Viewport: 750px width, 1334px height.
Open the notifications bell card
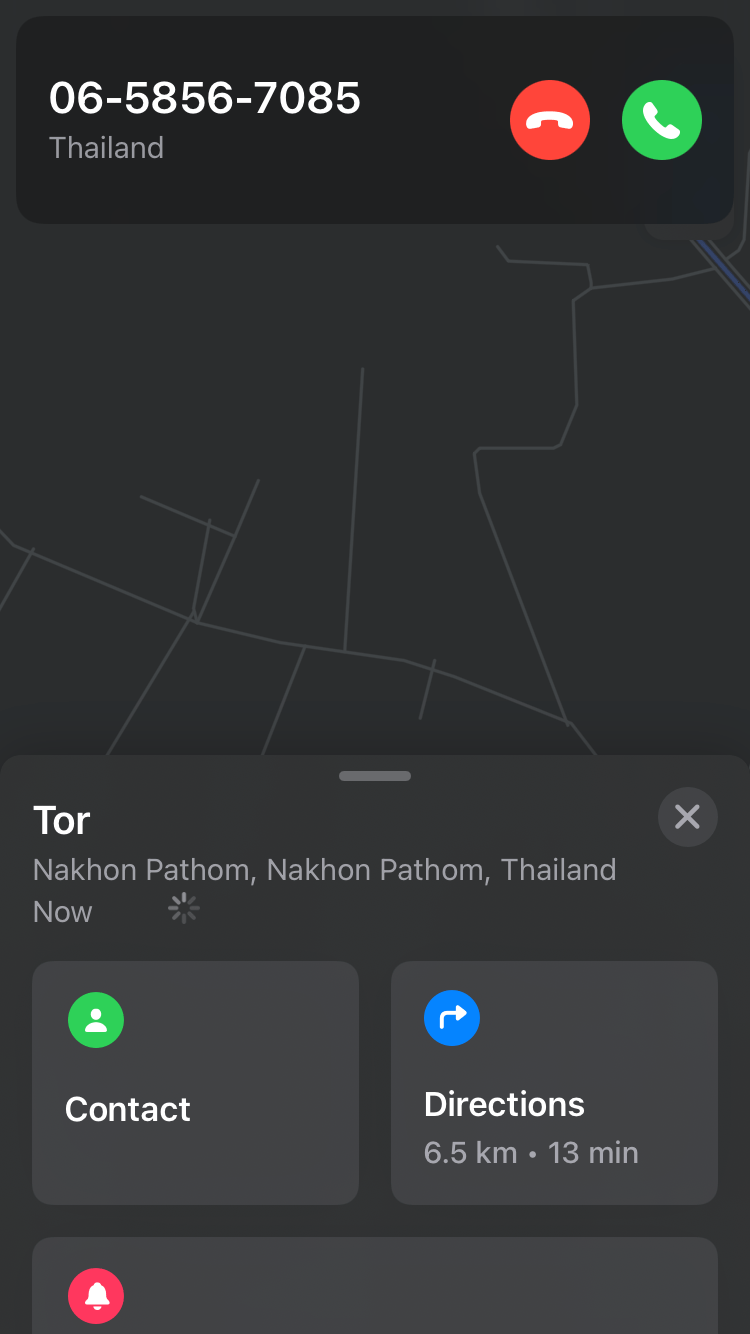pyautogui.click(x=374, y=1290)
